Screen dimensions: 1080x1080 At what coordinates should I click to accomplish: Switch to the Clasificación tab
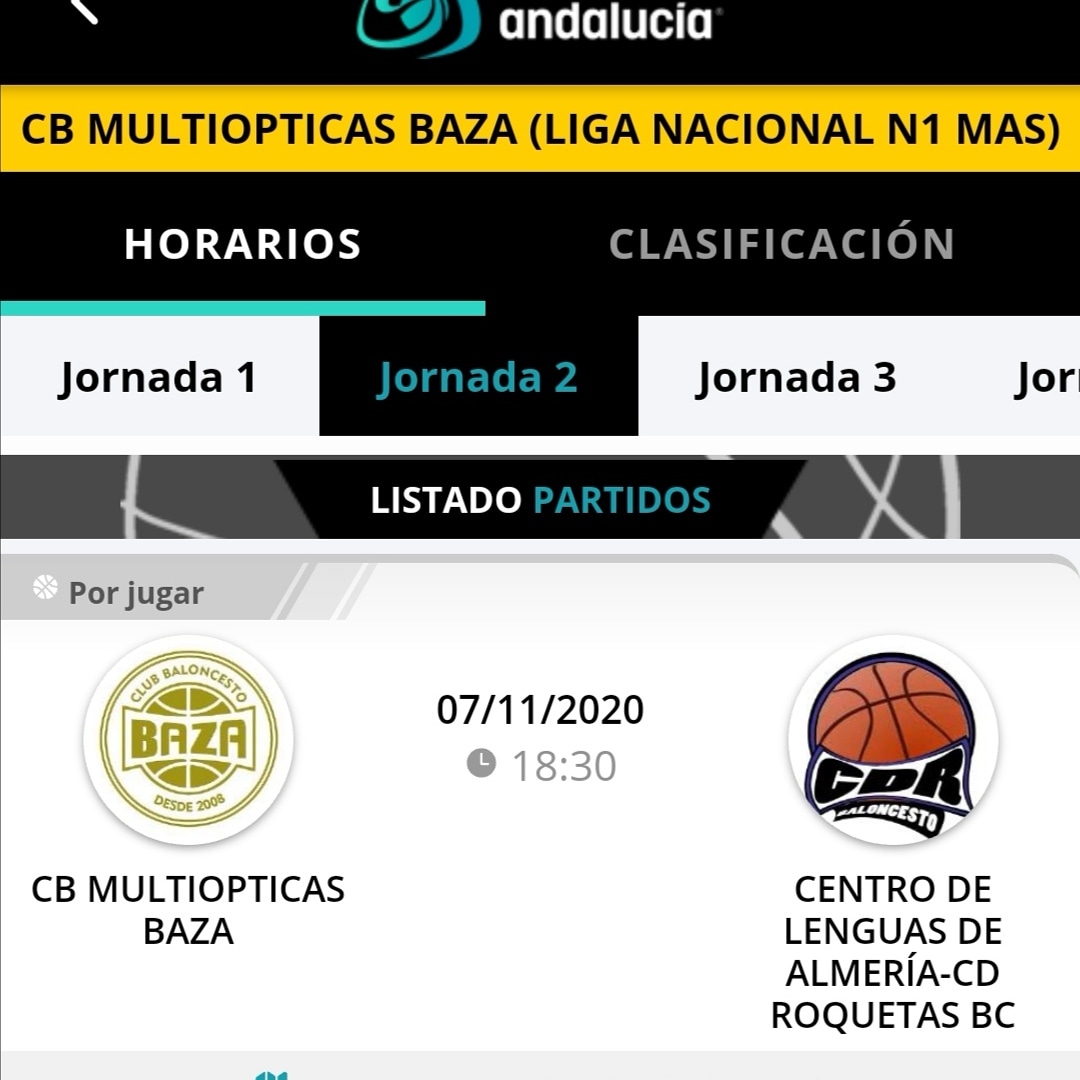782,245
